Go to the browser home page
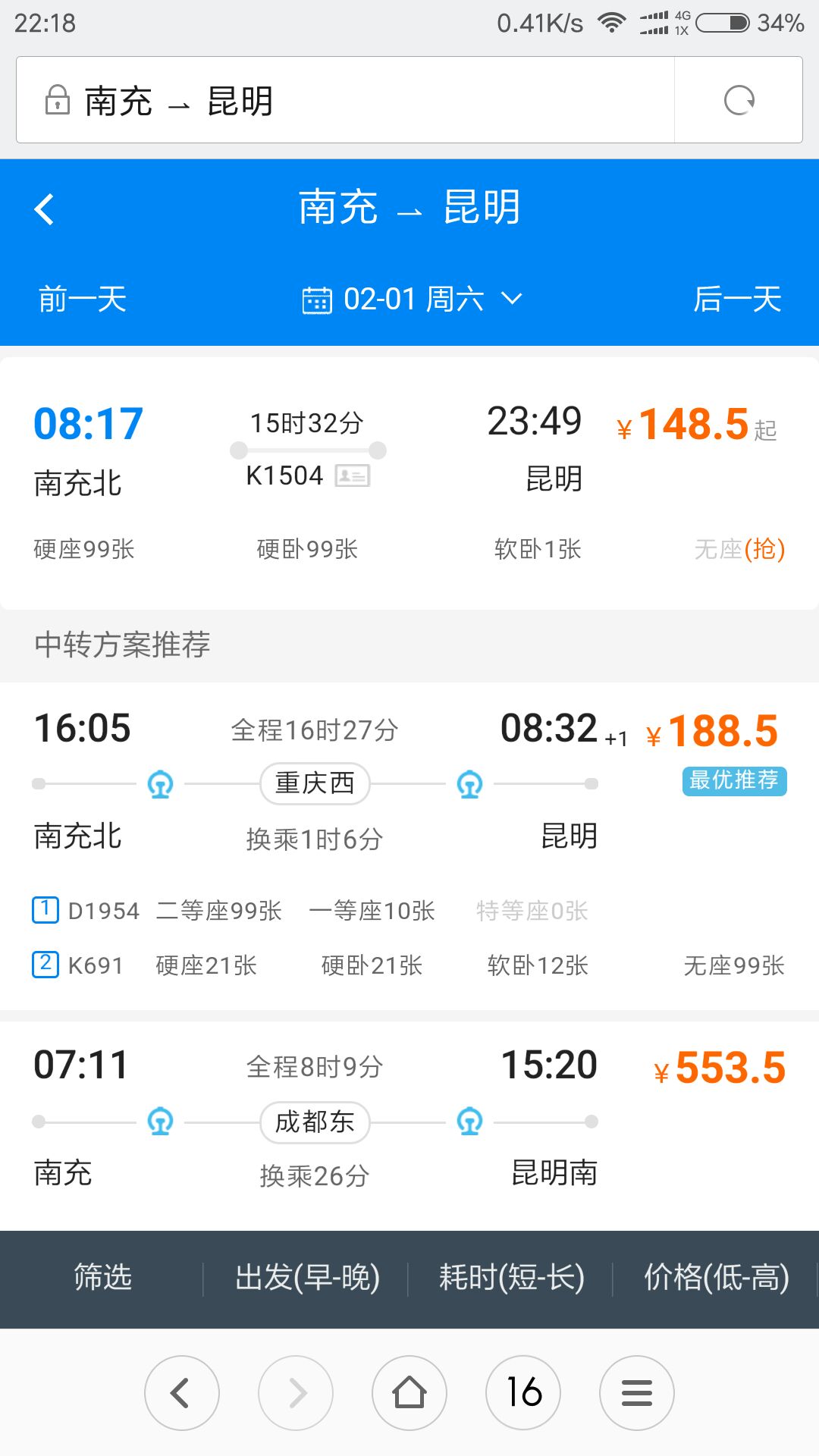Viewport: 819px width, 1456px height. 409,1392
